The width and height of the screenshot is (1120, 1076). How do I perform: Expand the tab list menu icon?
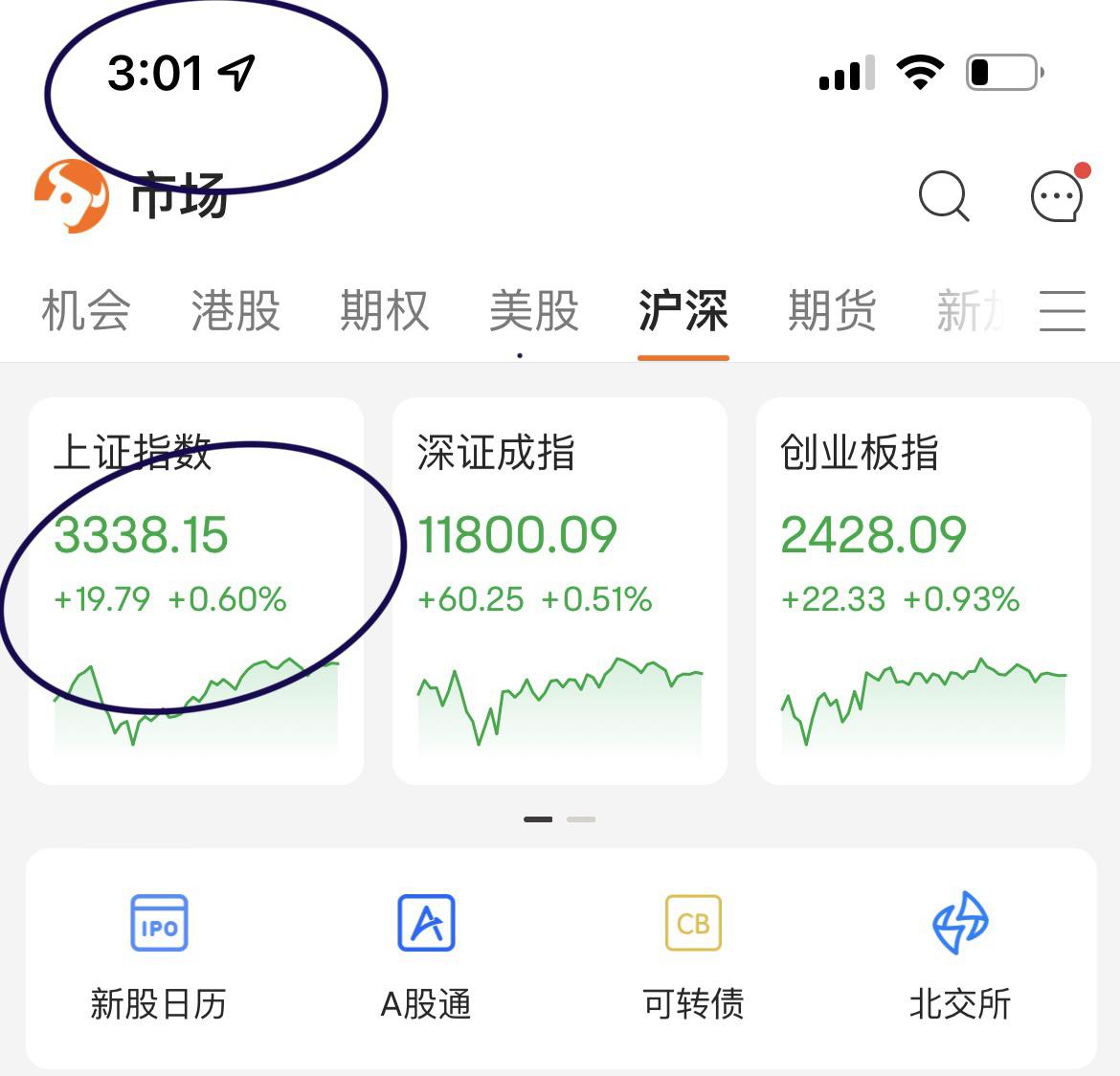coord(1063,311)
